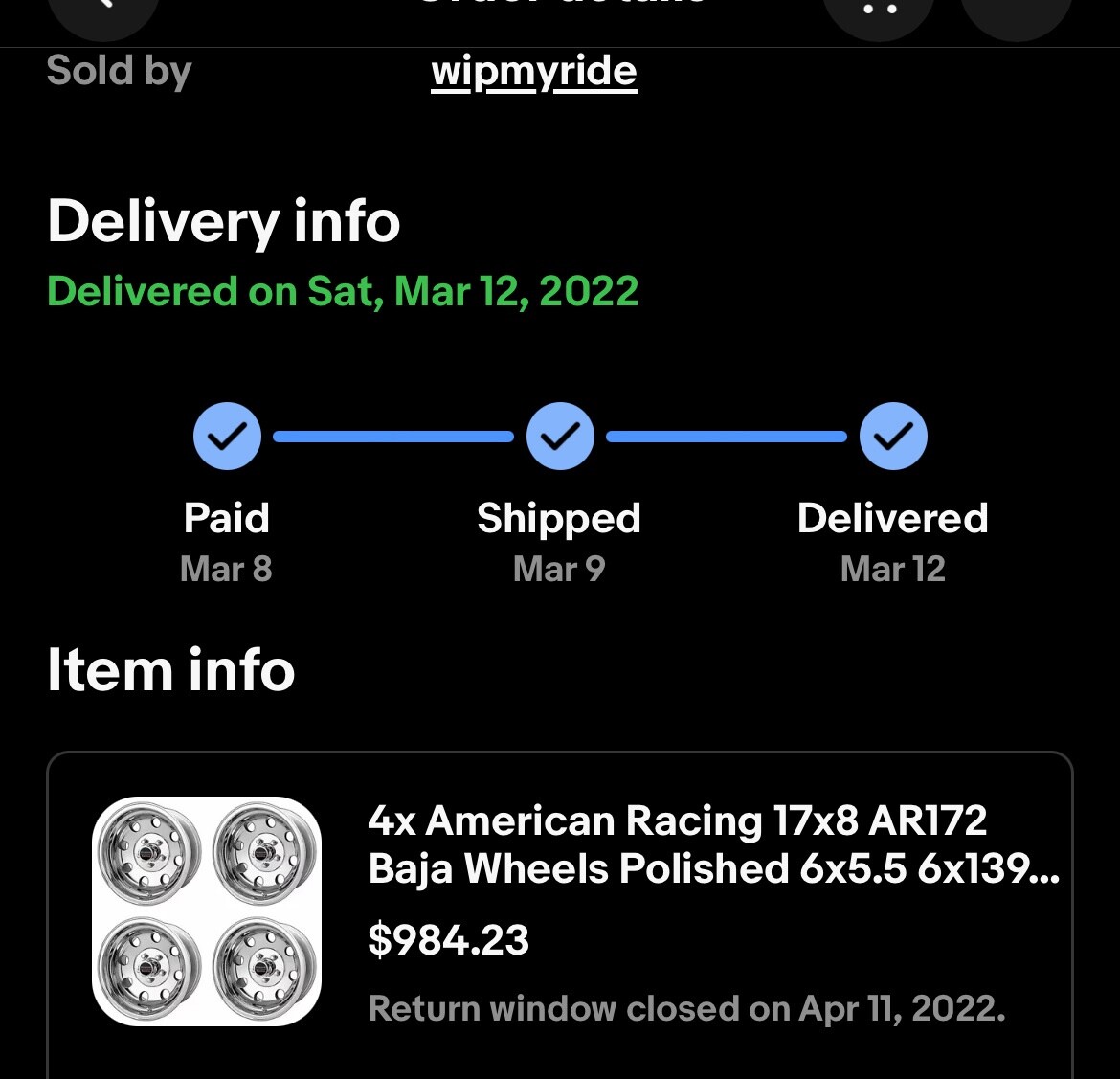Open the American Racing Baja Wheels item
This screenshot has height=1079, width=1120.
tap(712, 844)
